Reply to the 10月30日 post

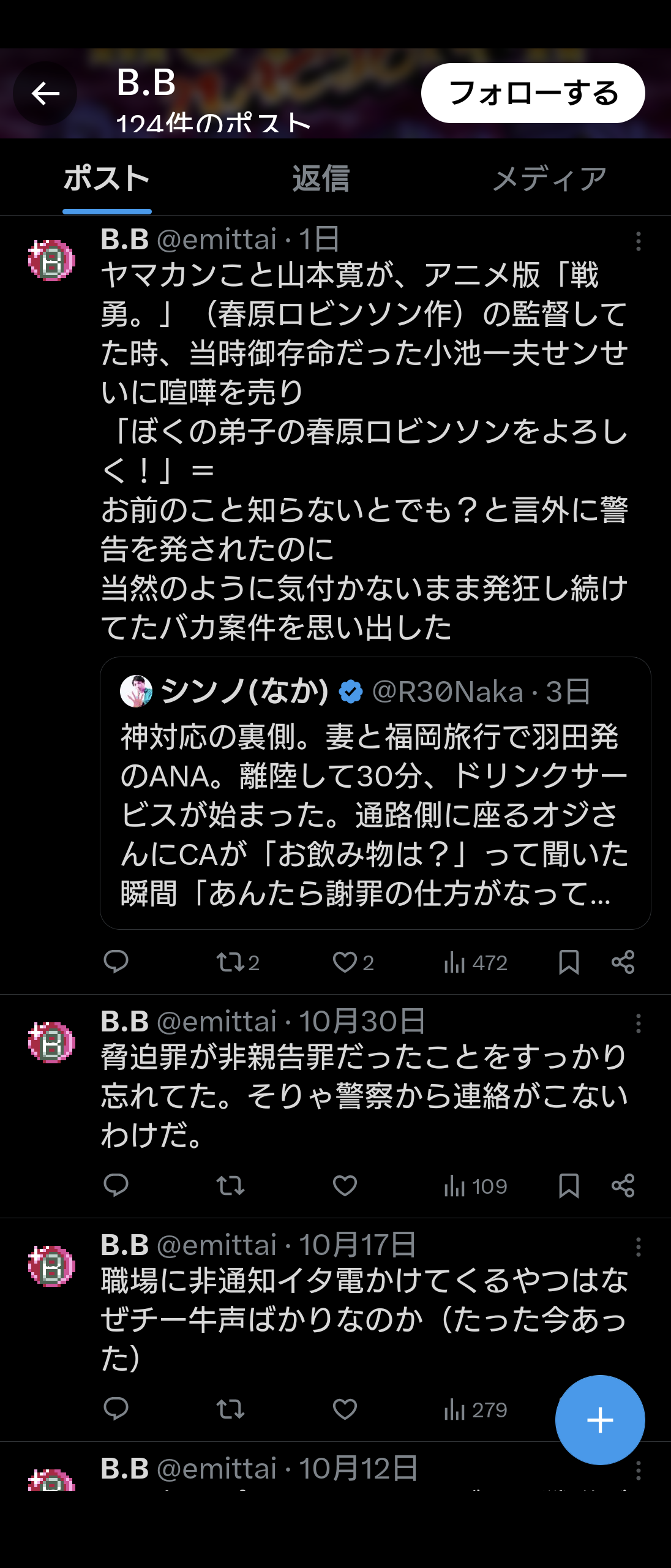point(116,1186)
